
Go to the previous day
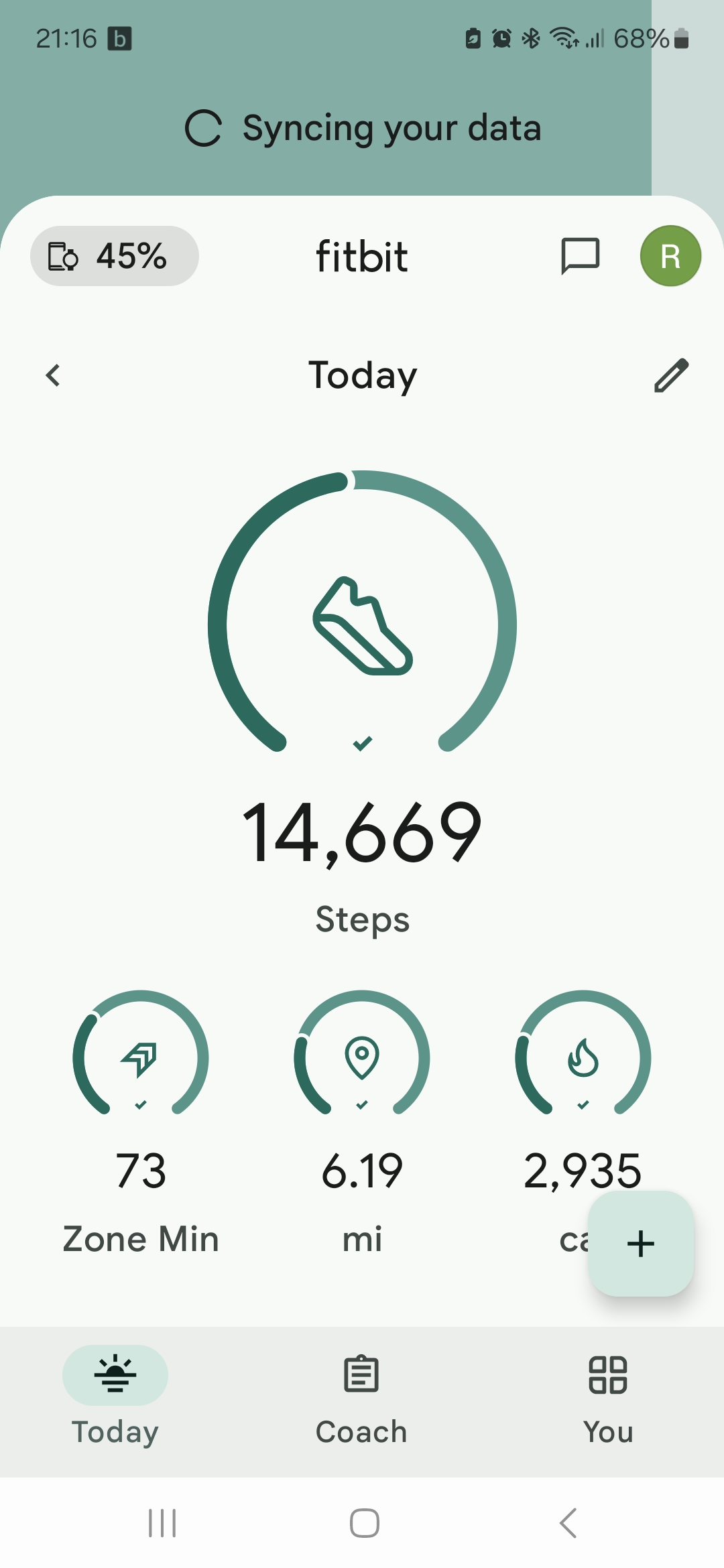53,375
